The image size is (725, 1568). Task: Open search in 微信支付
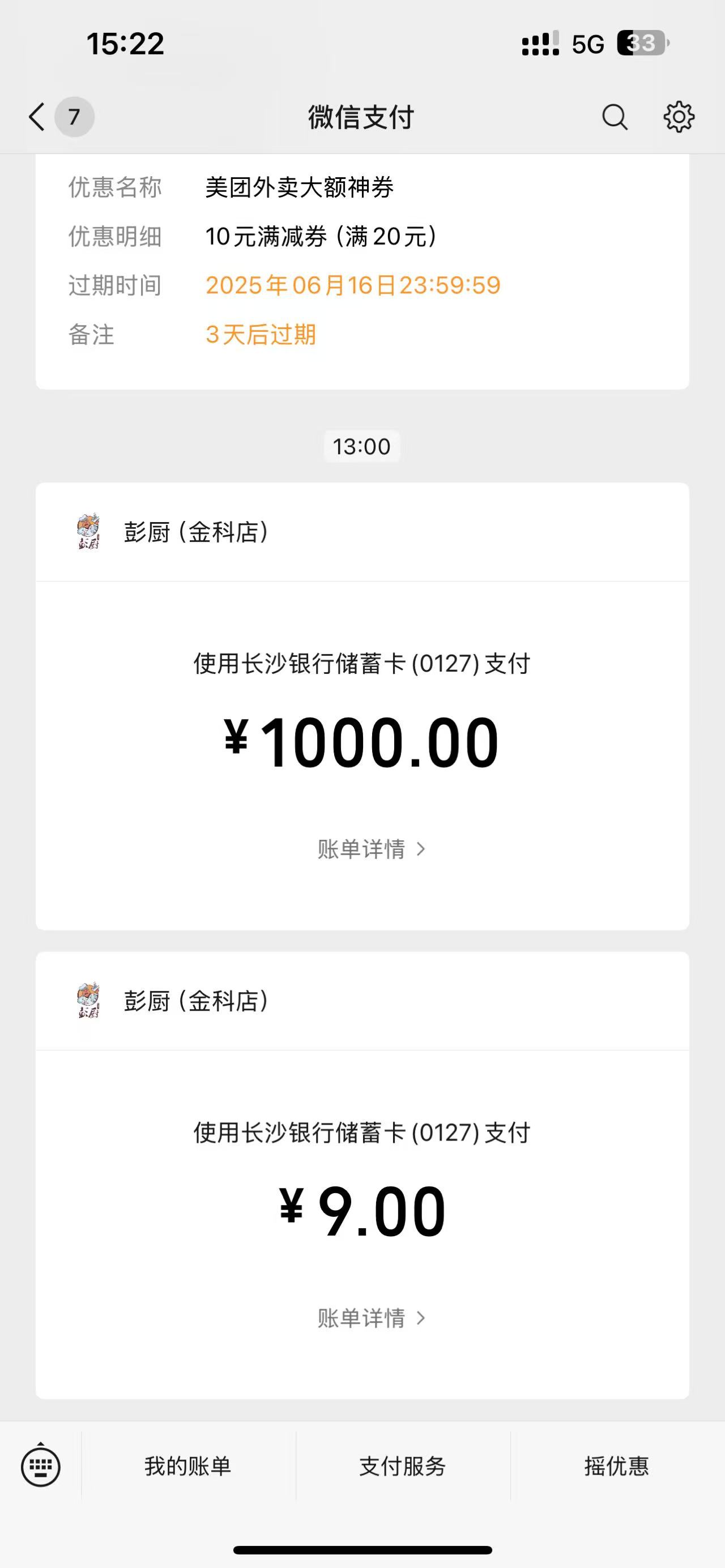(614, 116)
